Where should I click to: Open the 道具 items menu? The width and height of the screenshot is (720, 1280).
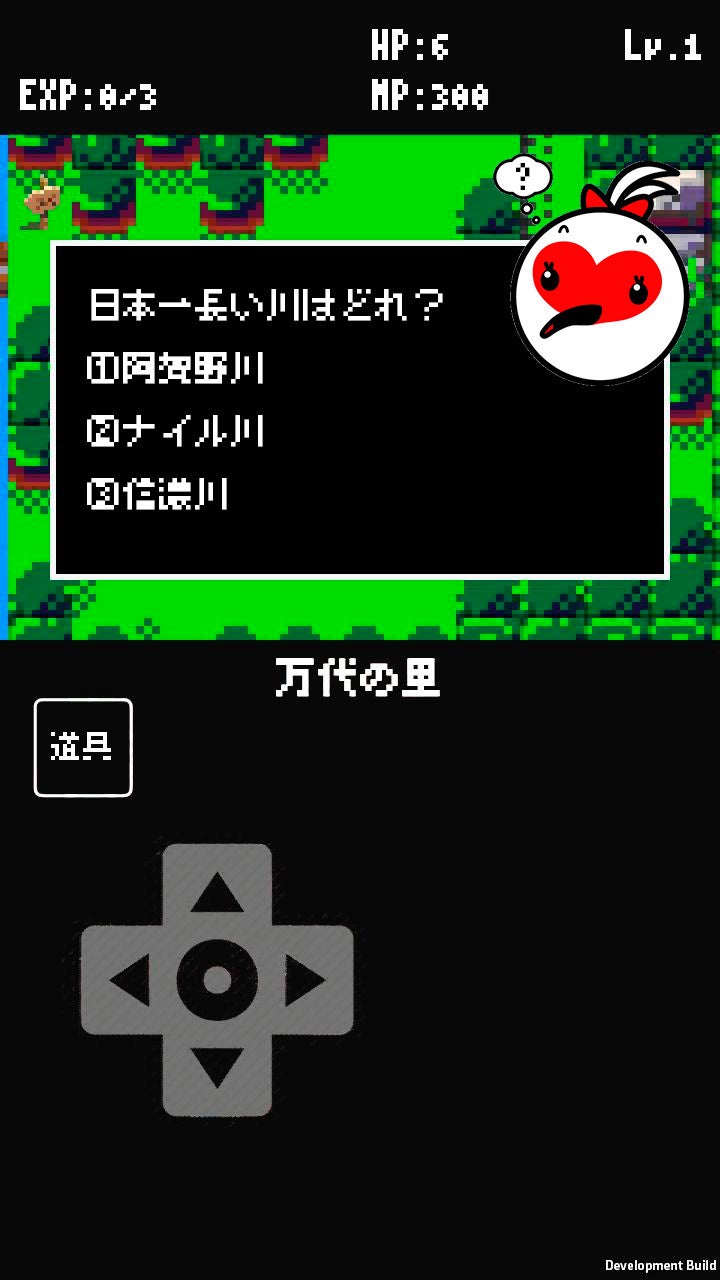(83, 747)
